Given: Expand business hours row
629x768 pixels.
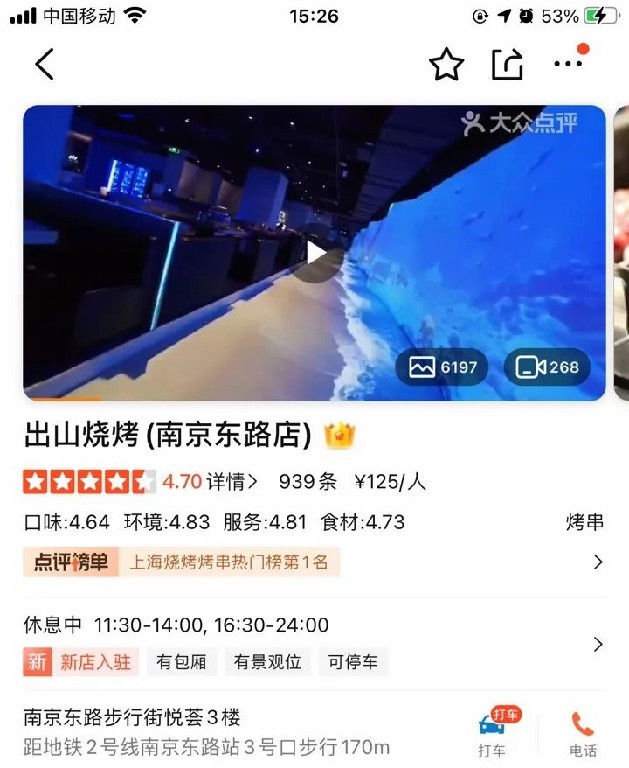Looking at the screenshot, I should coord(597,643).
